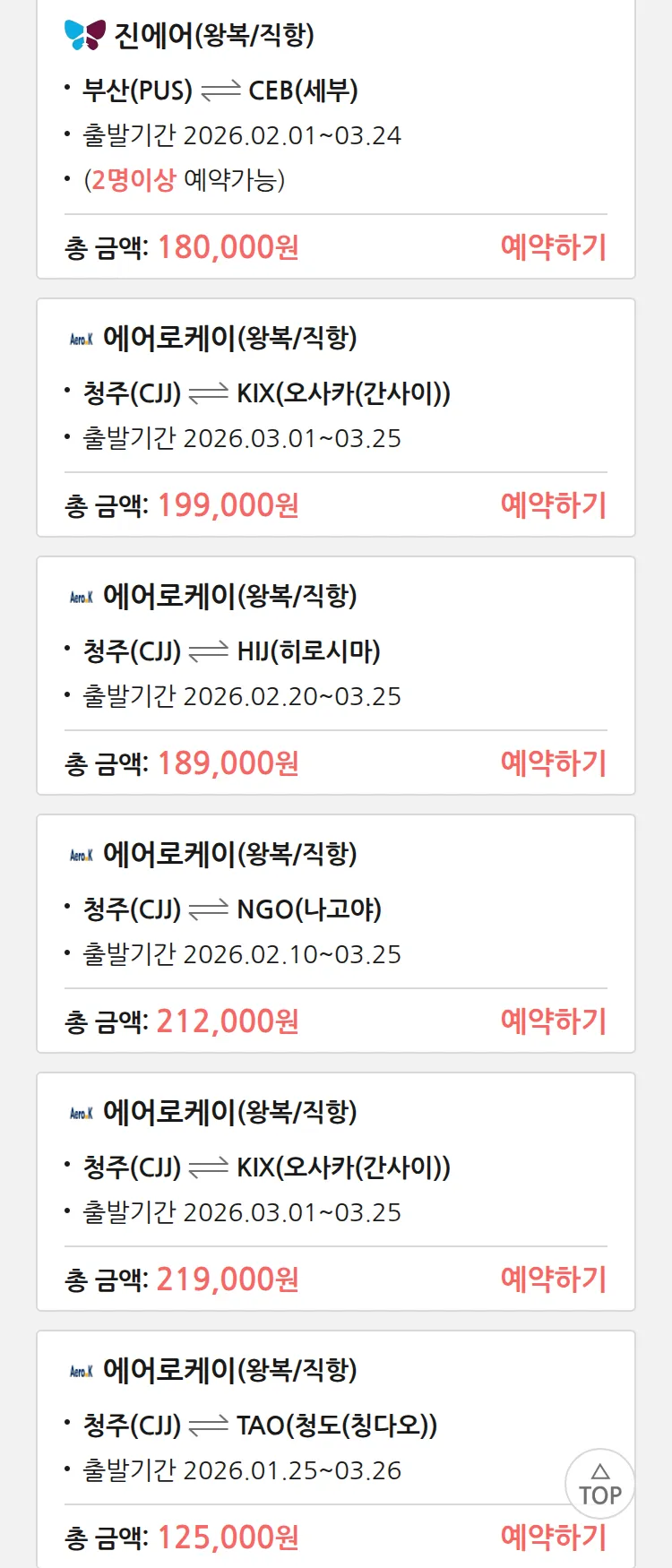Book the 219,000원 Osaka Kansai flight
This screenshot has width=672, height=1568.
pos(553,1279)
